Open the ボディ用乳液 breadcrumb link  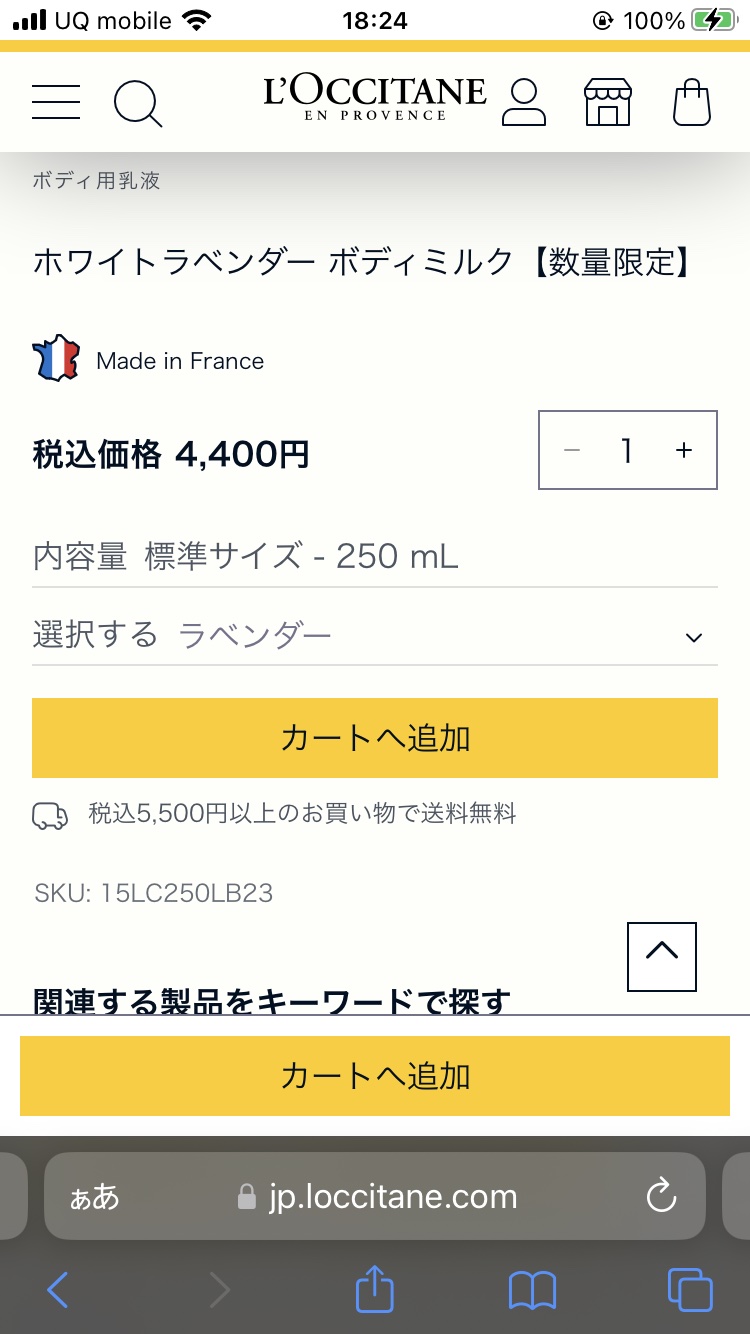(x=97, y=181)
